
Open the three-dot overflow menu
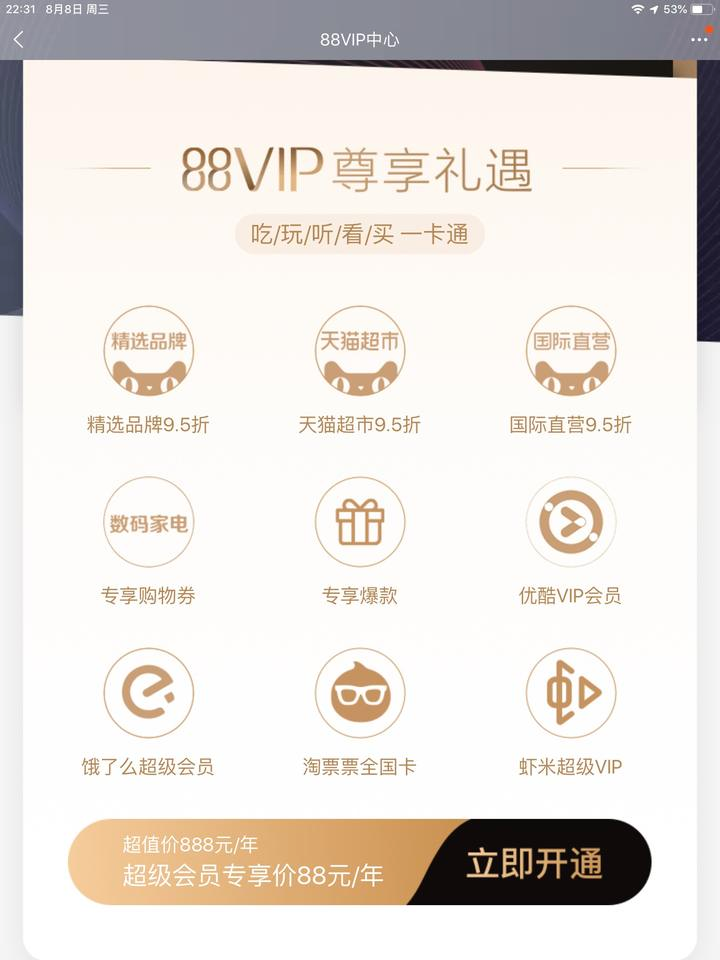(699, 40)
